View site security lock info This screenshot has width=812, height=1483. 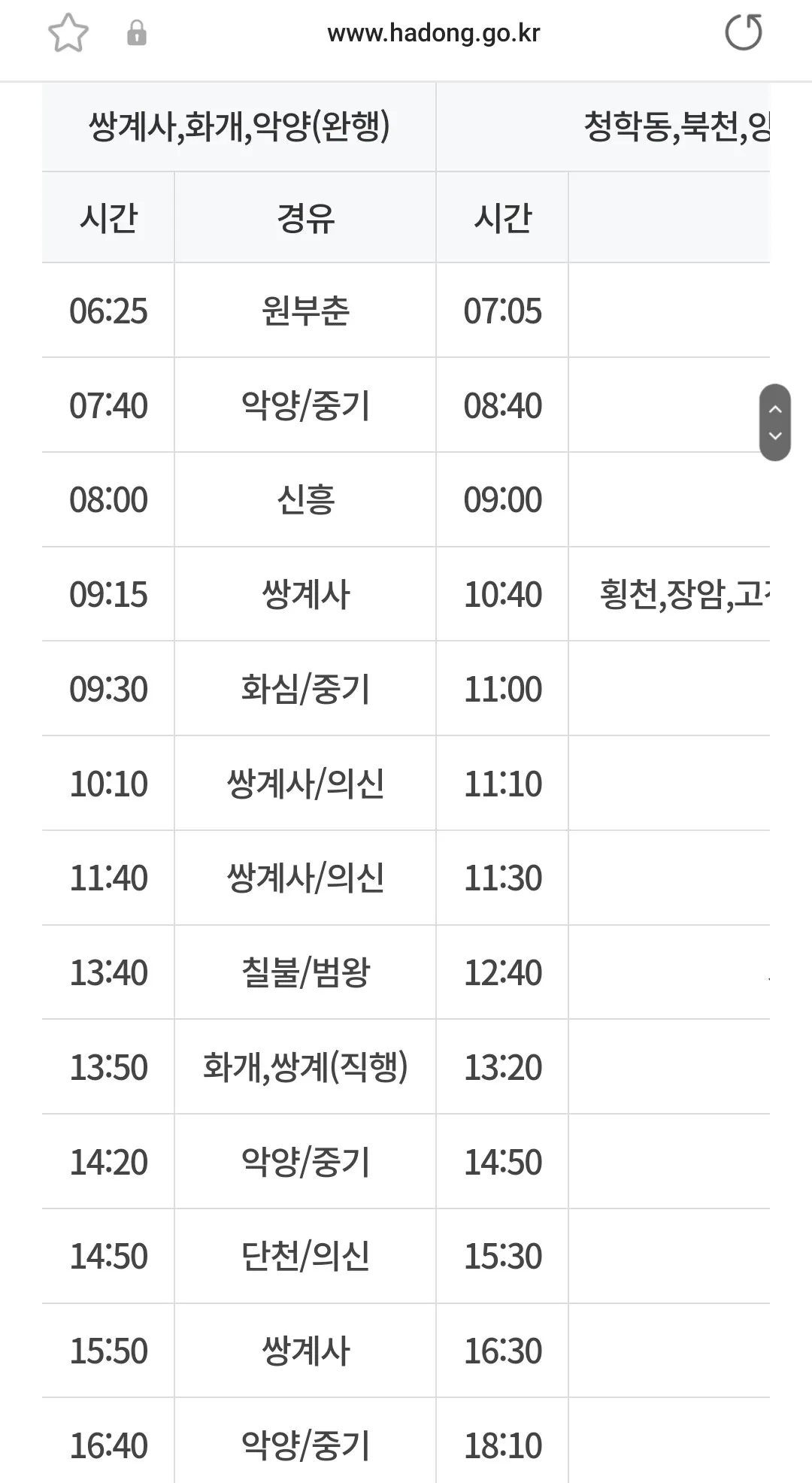[137, 33]
